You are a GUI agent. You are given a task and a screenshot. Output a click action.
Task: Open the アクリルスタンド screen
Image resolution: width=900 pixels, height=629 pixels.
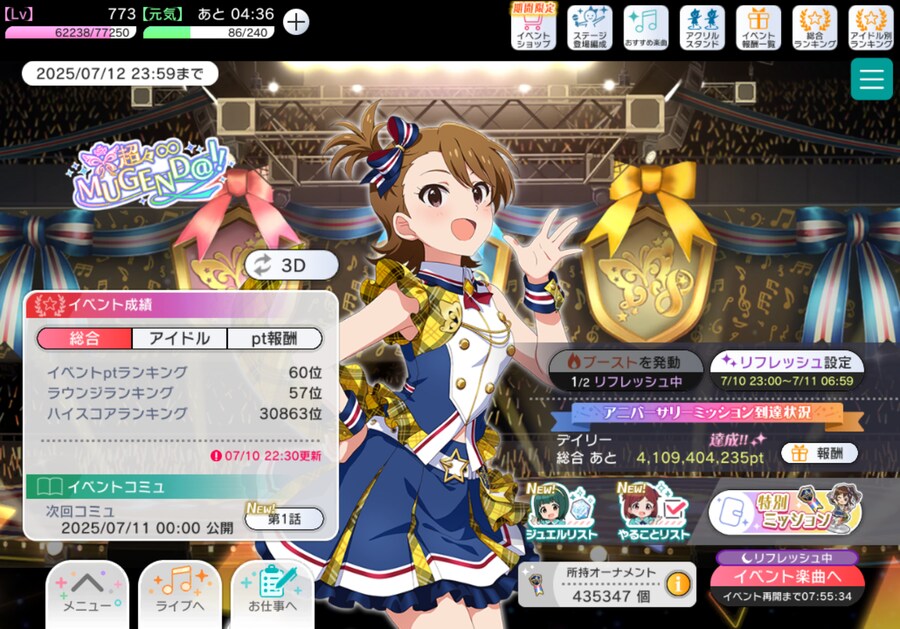pos(702,28)
